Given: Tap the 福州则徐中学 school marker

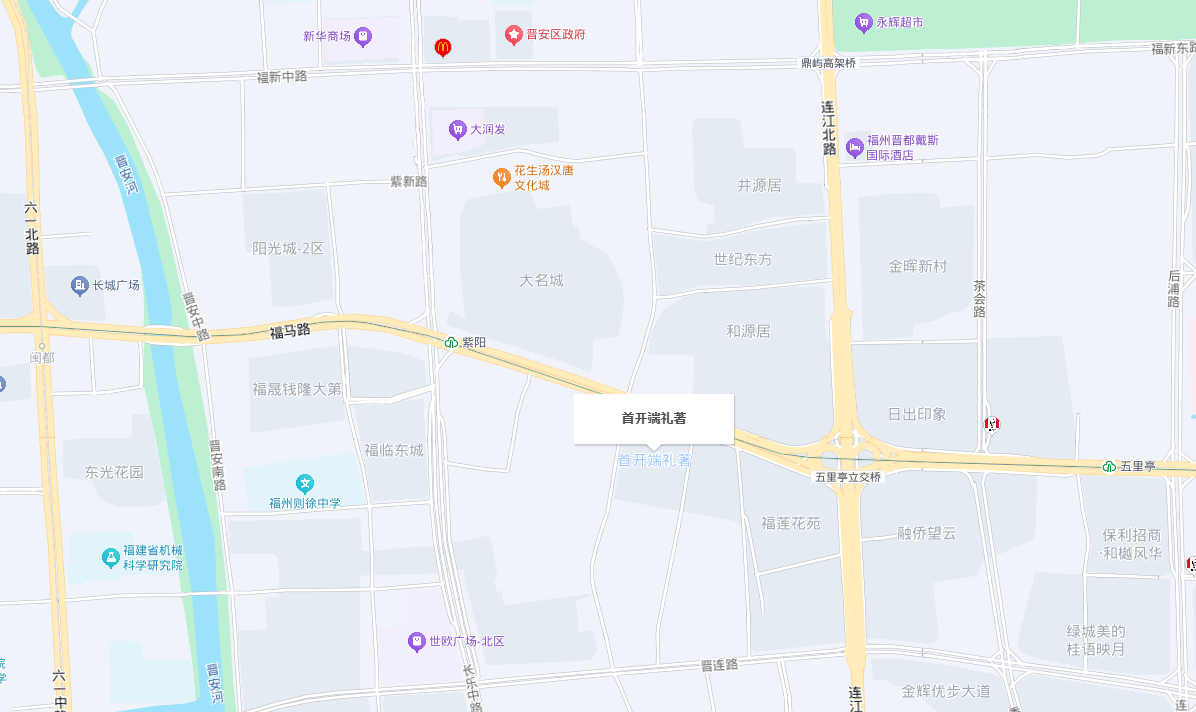Looking at the screenshot, I should [304, 484].
